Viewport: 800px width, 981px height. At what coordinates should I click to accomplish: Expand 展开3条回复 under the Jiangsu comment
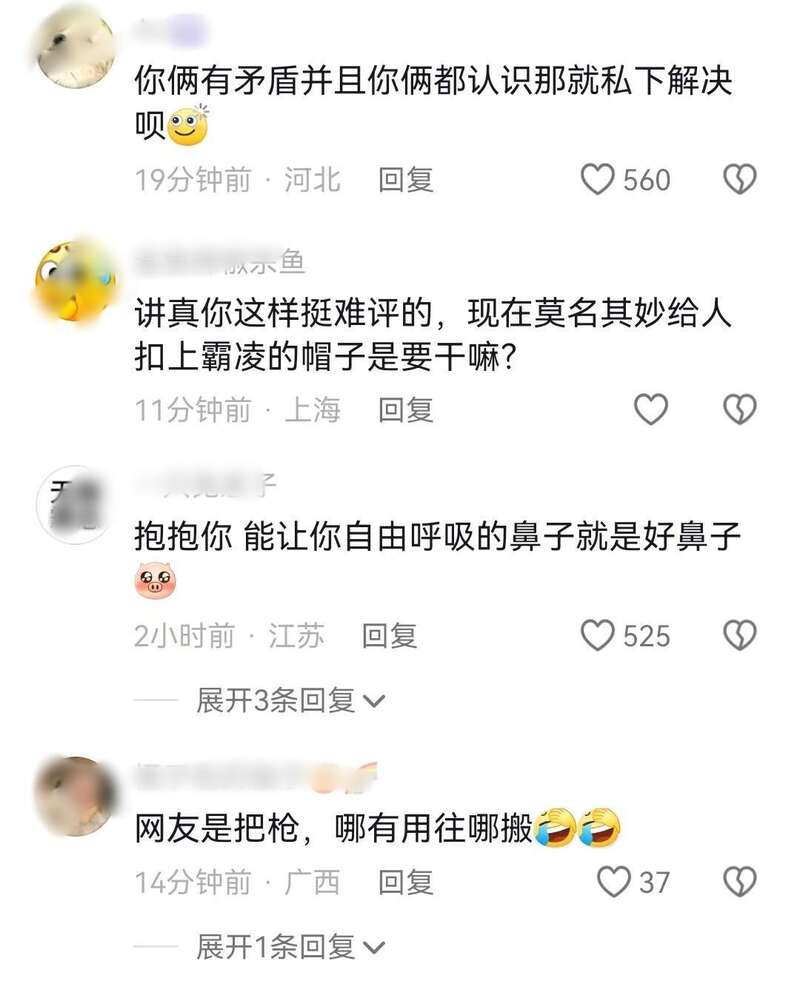tap(290, 700)
